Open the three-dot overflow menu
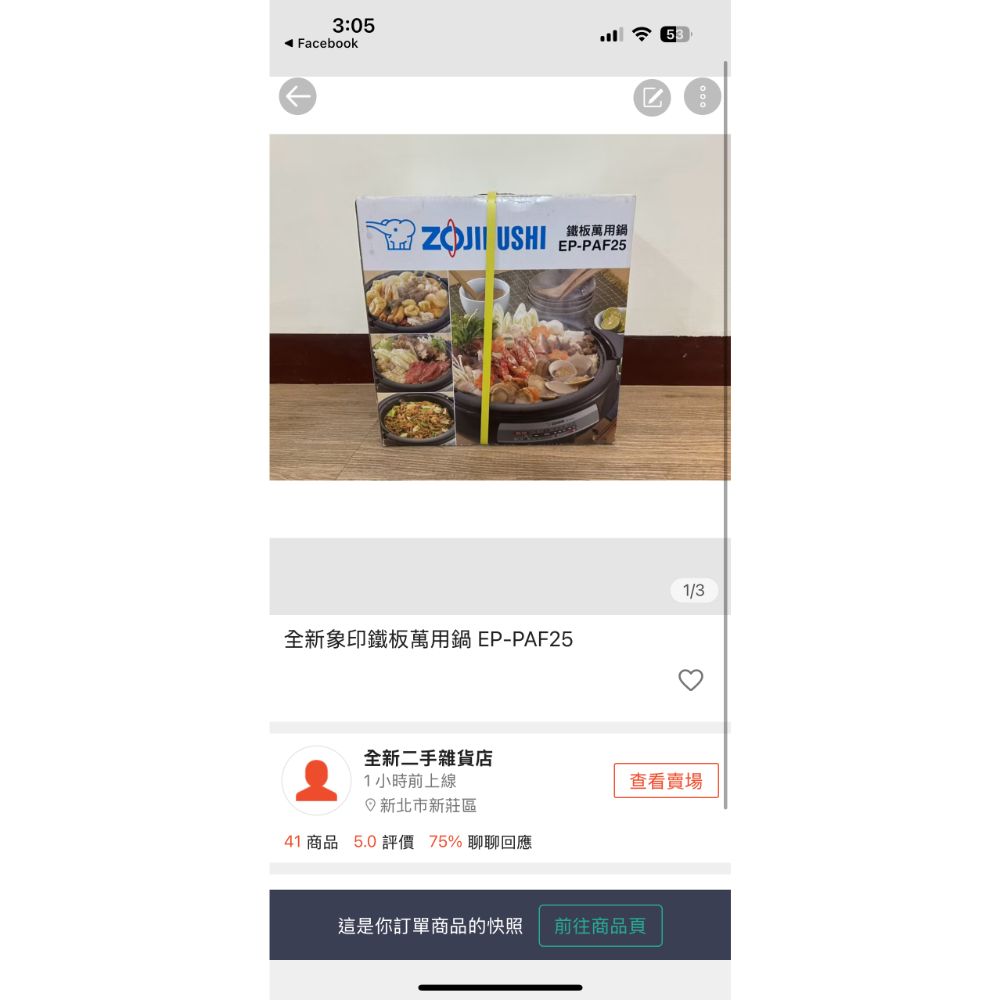This screenshot has width=1000, height=1000. (x=702, y=96)
